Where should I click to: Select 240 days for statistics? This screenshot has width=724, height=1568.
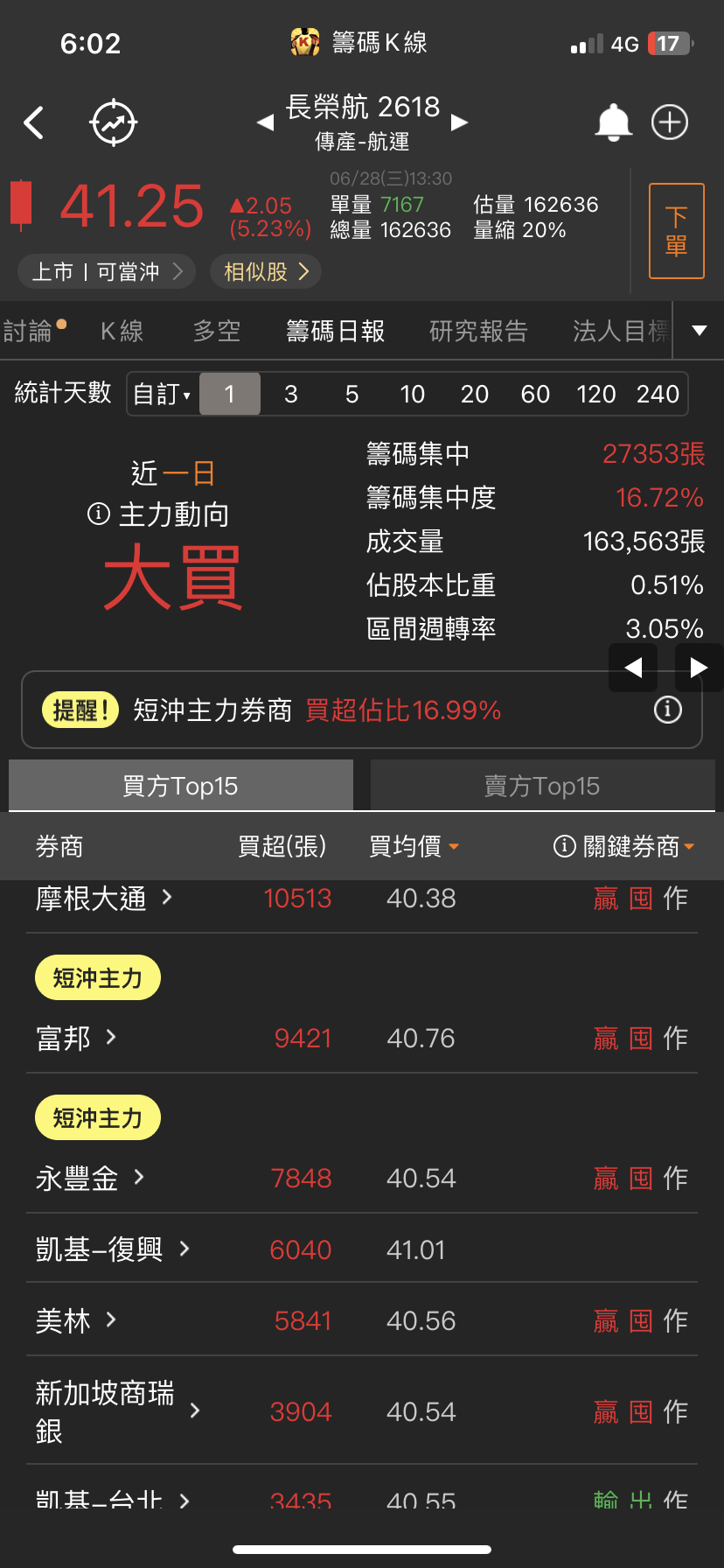click(658, 394)
